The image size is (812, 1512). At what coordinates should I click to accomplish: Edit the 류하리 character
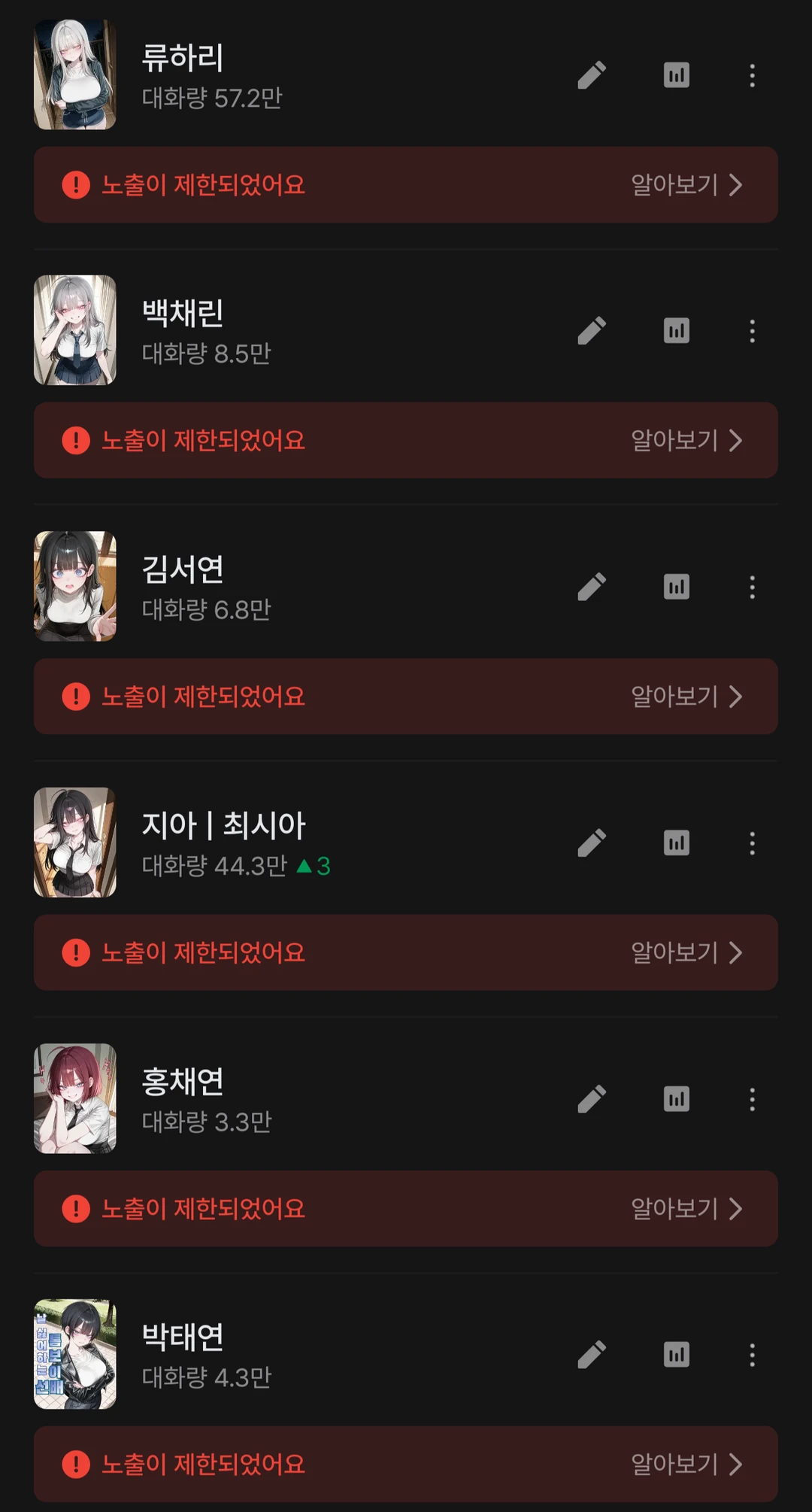(592, 75)
